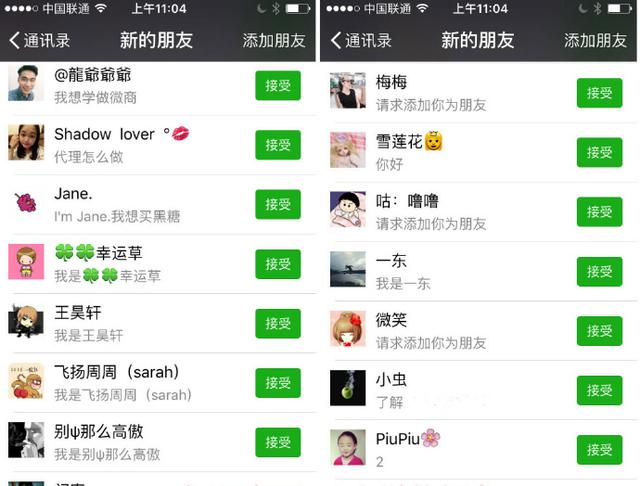Accept request from 别ψ那么高傲

click(x=278, y=443)
